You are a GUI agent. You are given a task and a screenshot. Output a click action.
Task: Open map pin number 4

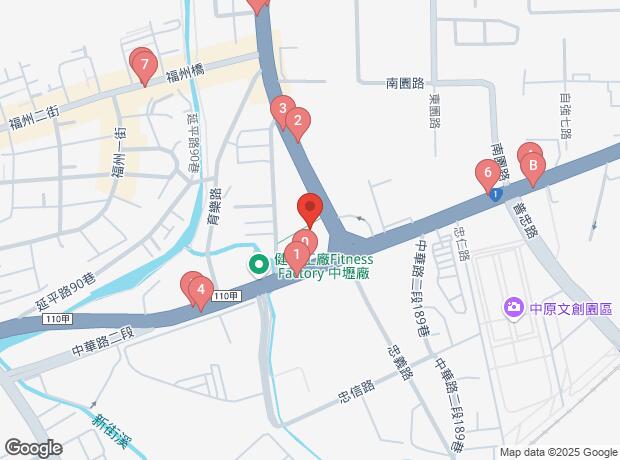click(x=201, y=292)
